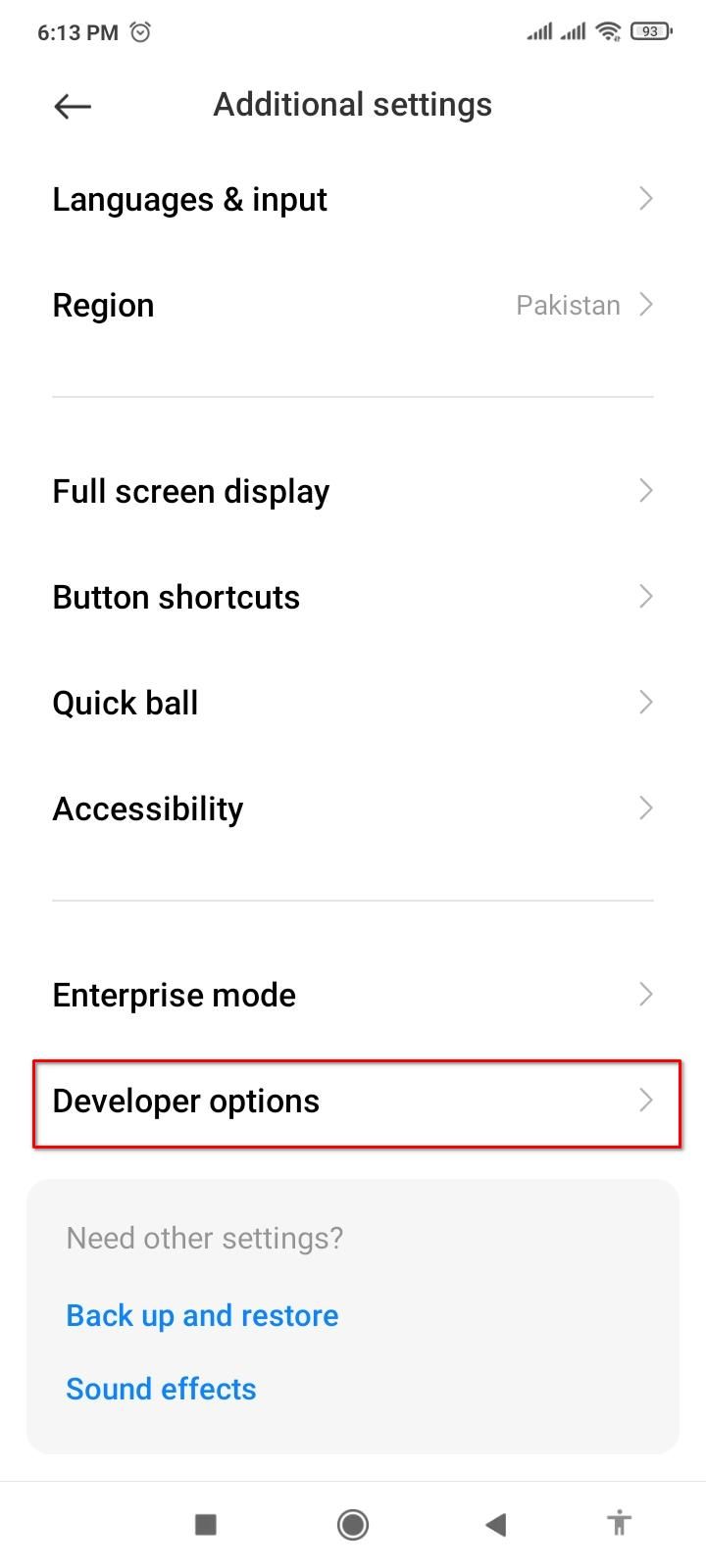Open Enterprise mode
This screenshot has height=1568, width=706.
click(353, 995)
